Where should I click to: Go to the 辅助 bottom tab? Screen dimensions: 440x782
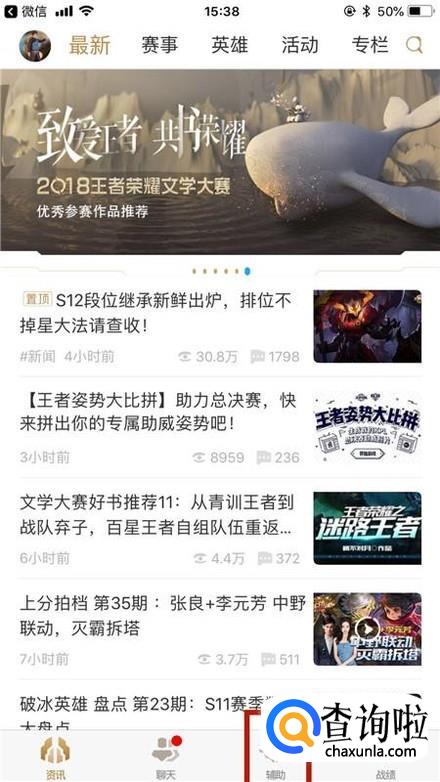coord(276,757)
